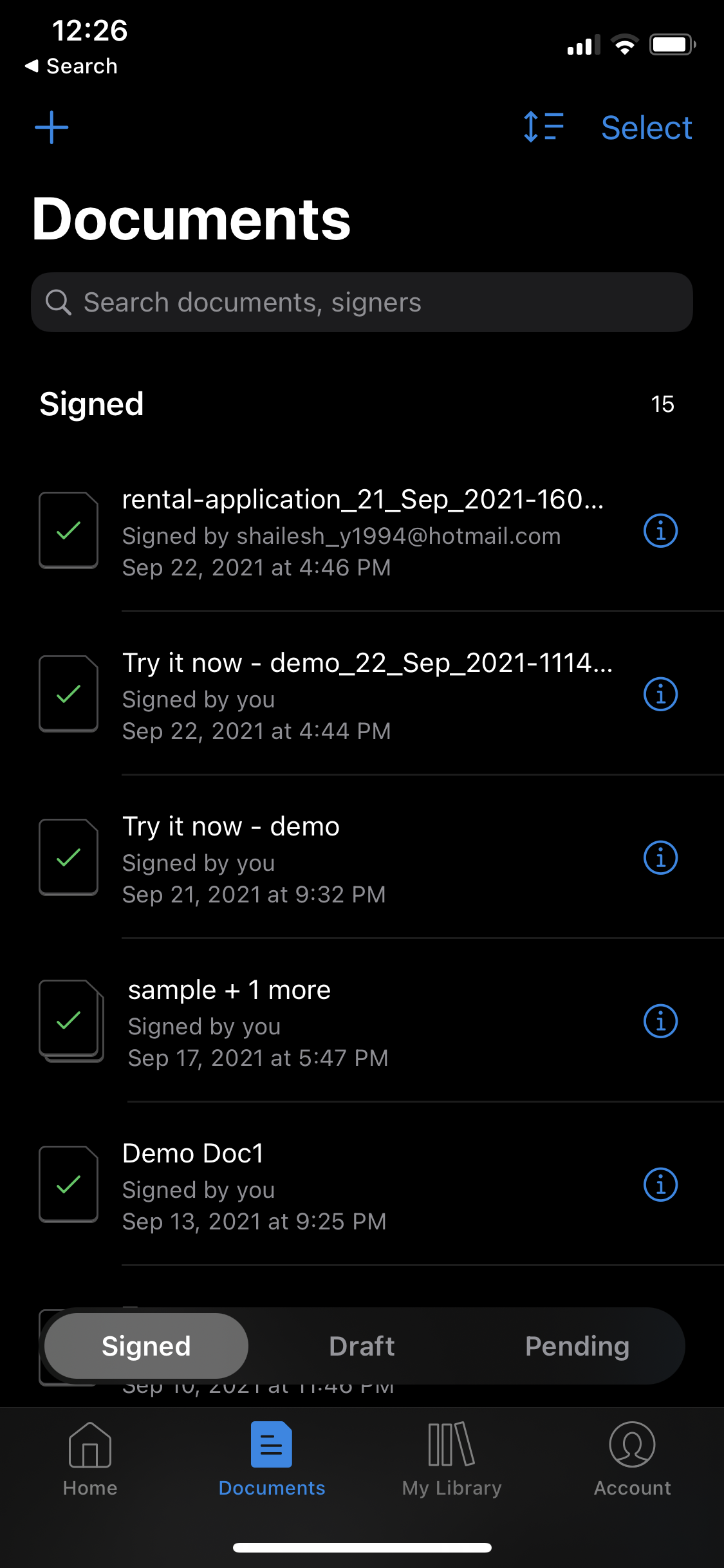This screenshot has height=1568, width=724.
Task: Switch to the Draft segment
Action: 362,1346
